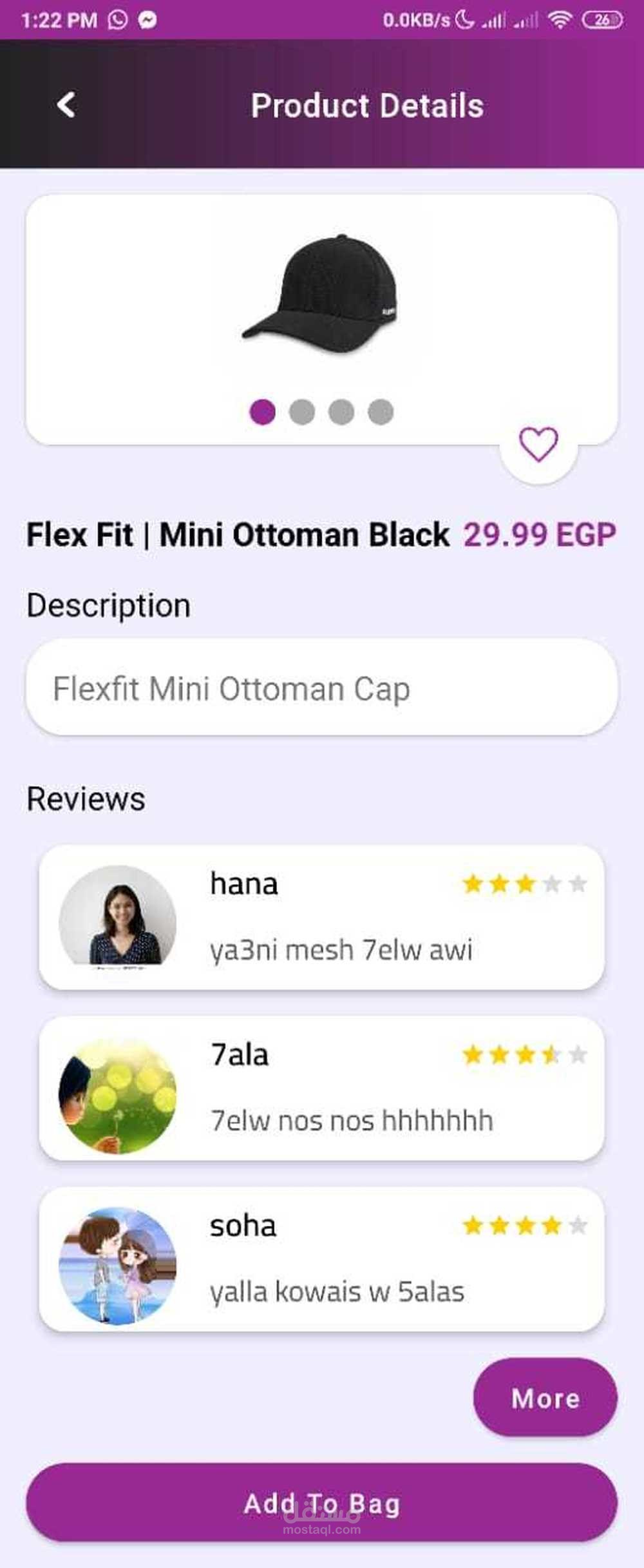644x1568 pixels.
Task: Open the black cap product image
Action: 320,295
